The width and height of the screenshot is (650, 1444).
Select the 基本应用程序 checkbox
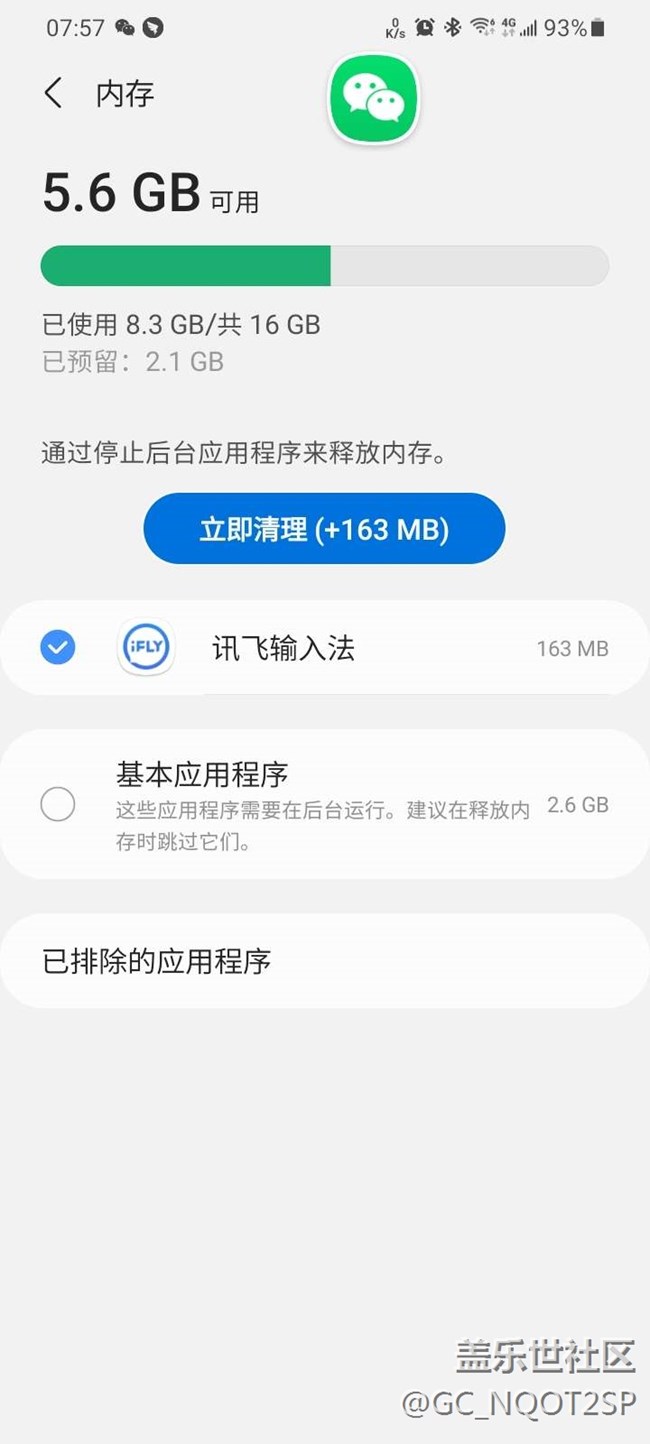[x=58, y=804]
